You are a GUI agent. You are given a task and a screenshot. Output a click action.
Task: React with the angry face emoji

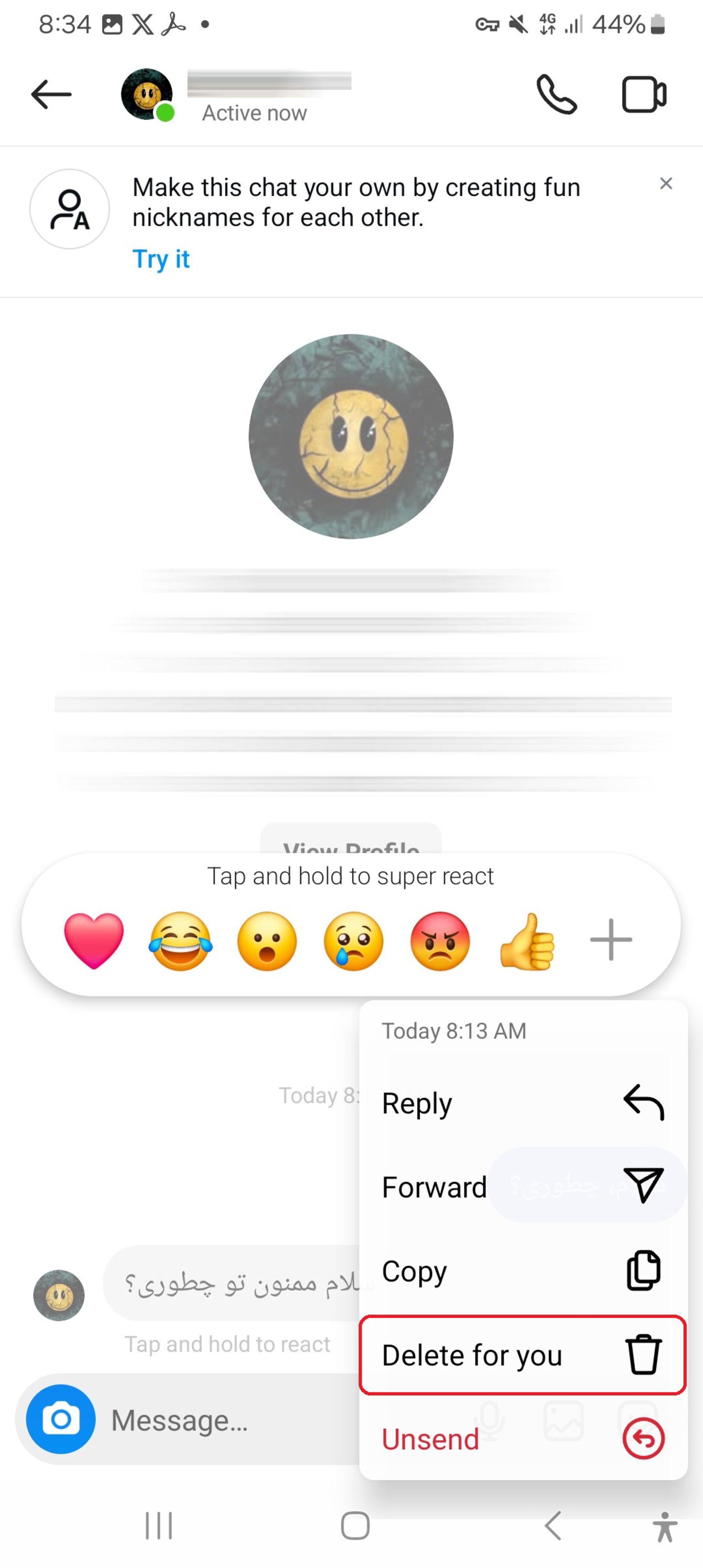click(x=440, y=940)
